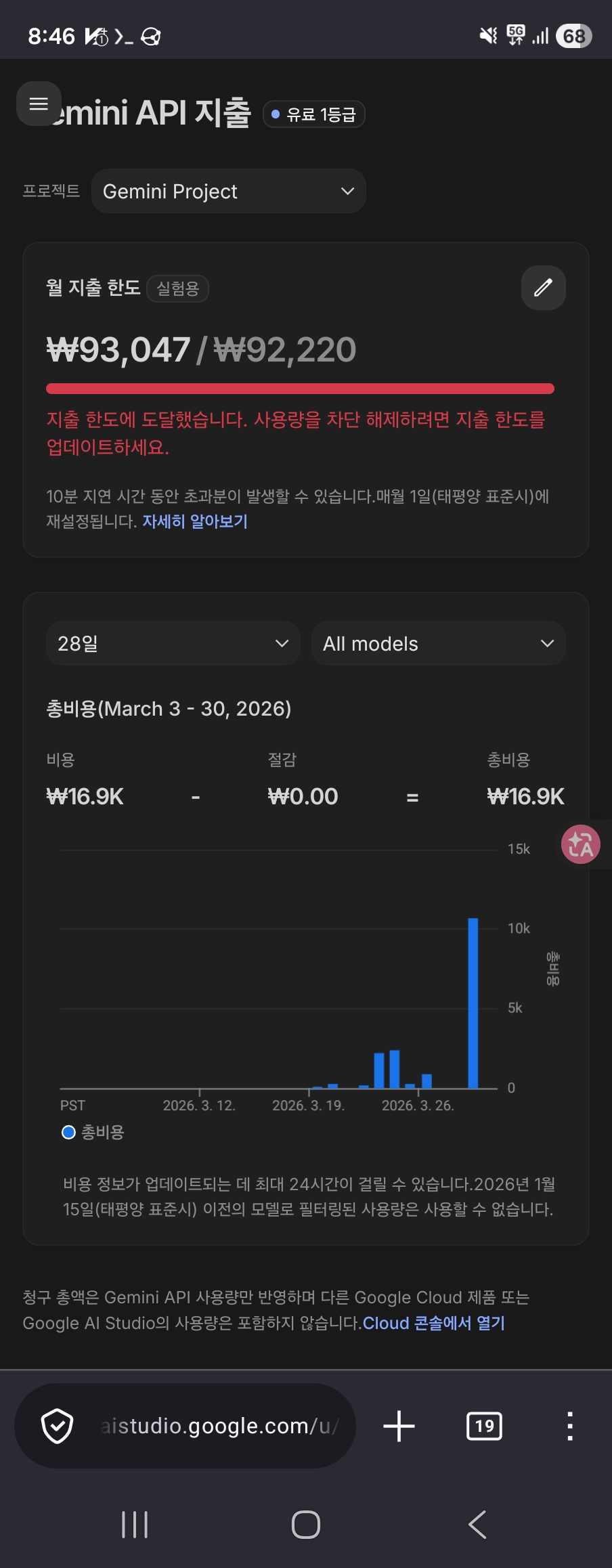Open the 28일 time range dropdown
This screenshot has height=1568, width=612.
pos(173,643)
